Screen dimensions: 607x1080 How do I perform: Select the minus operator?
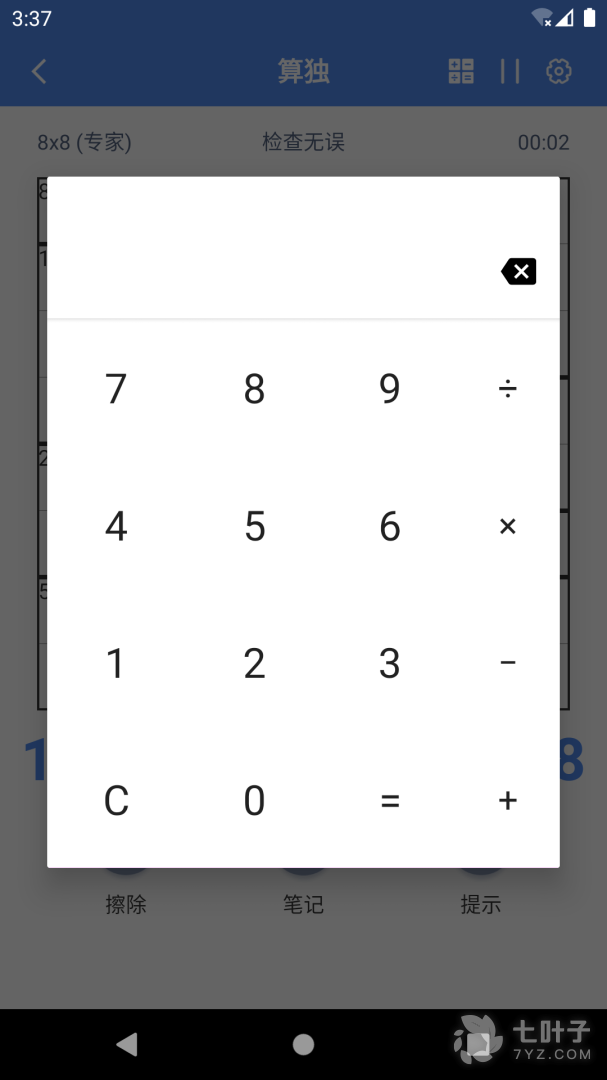(508, 663)
